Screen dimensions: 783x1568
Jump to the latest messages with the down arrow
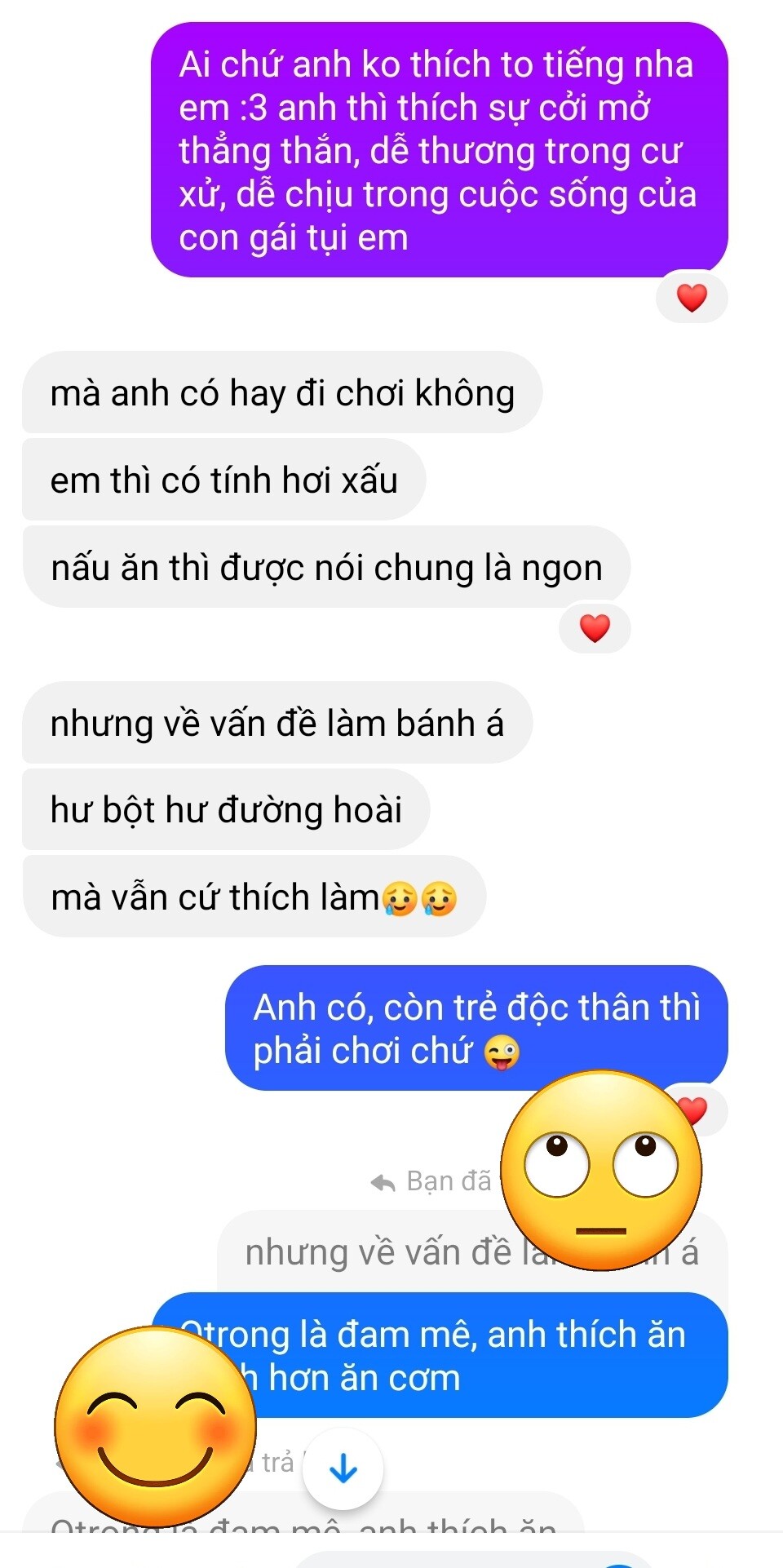tap(343, 1468)
